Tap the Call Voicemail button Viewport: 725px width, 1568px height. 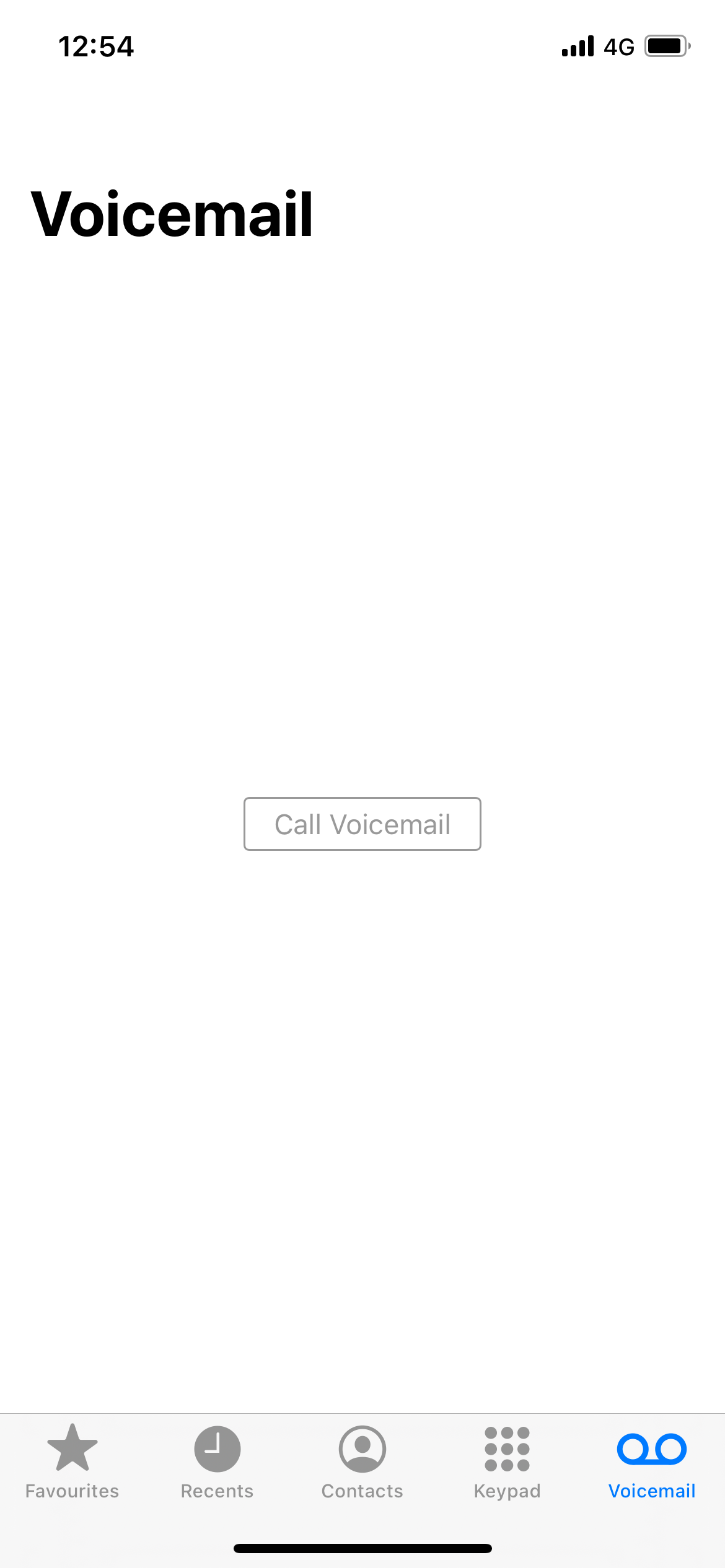coord(362,824)
